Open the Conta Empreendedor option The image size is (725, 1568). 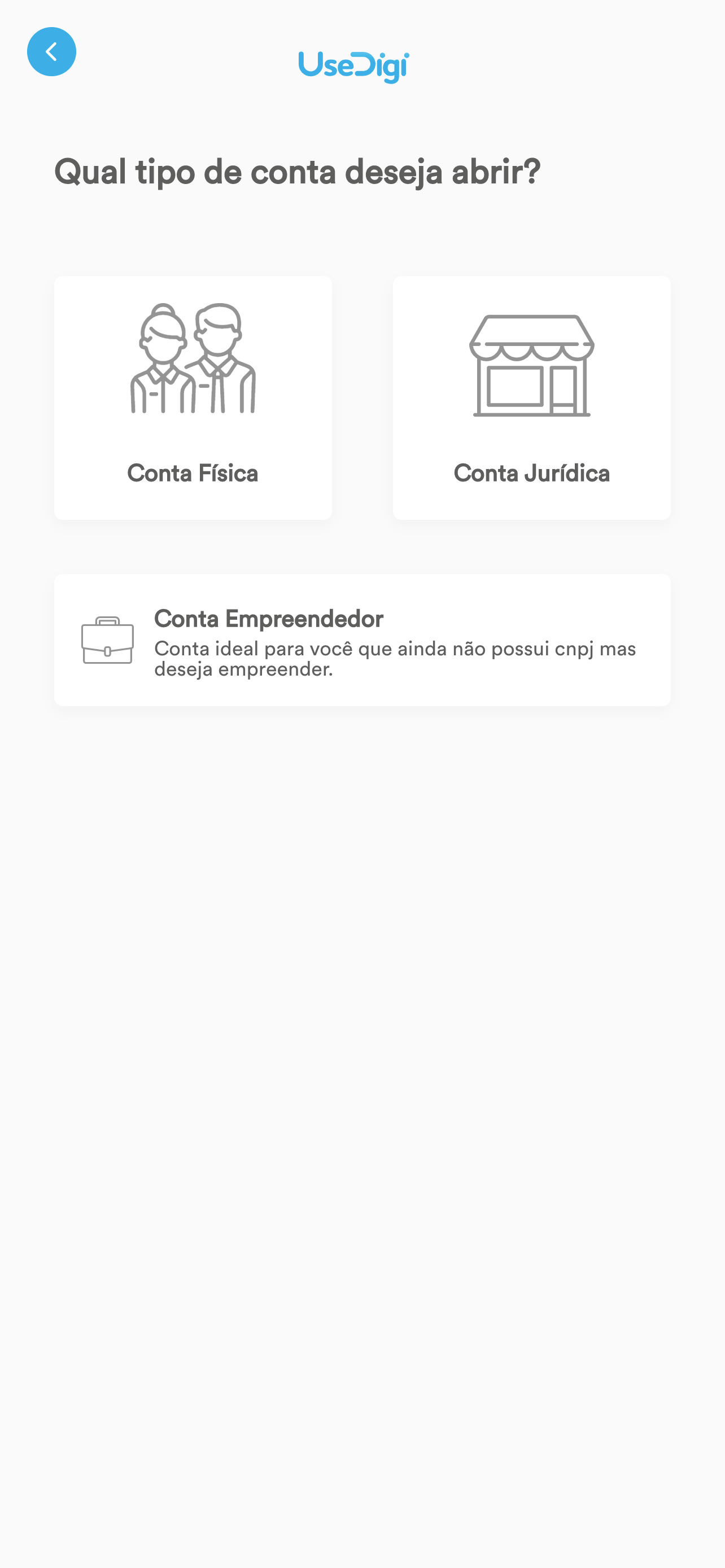click(x=362, y=640)
